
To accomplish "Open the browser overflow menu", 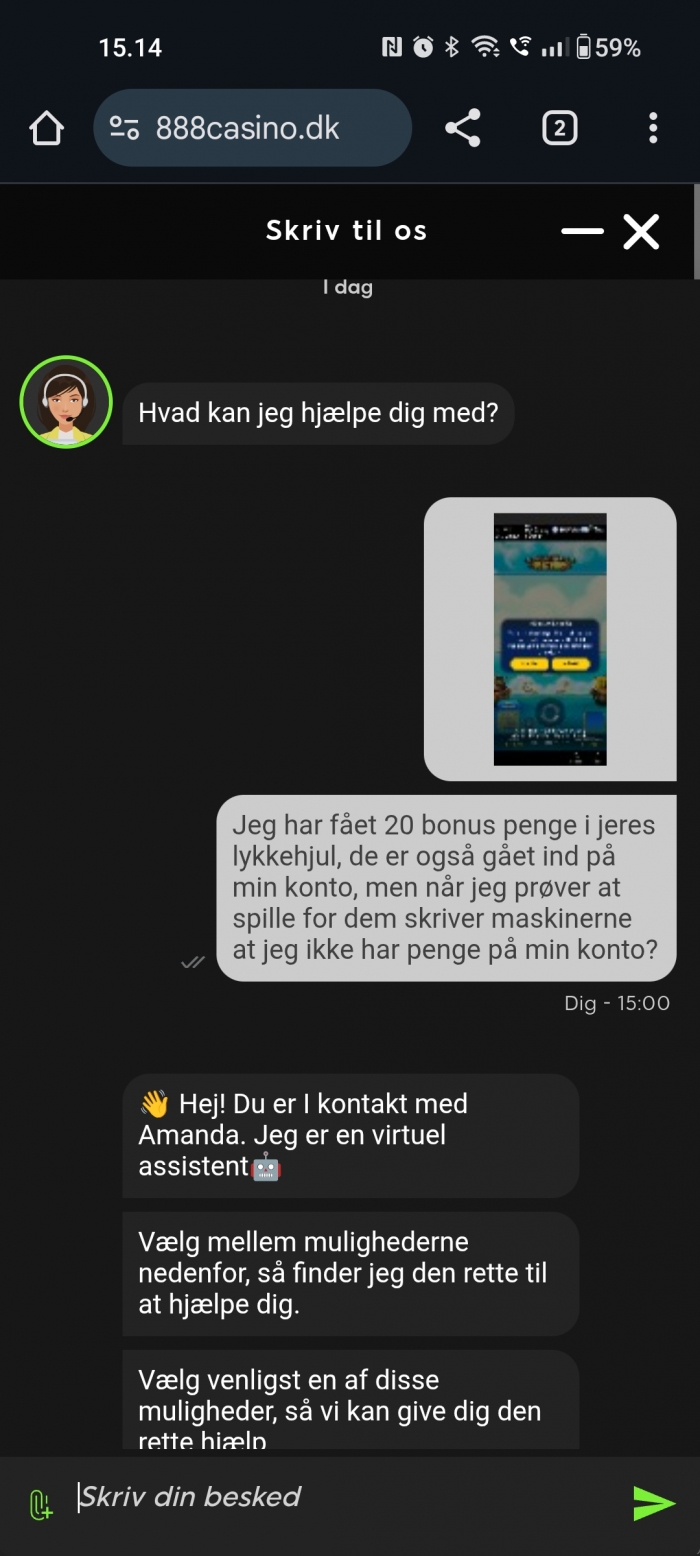I will coord(653,128).
